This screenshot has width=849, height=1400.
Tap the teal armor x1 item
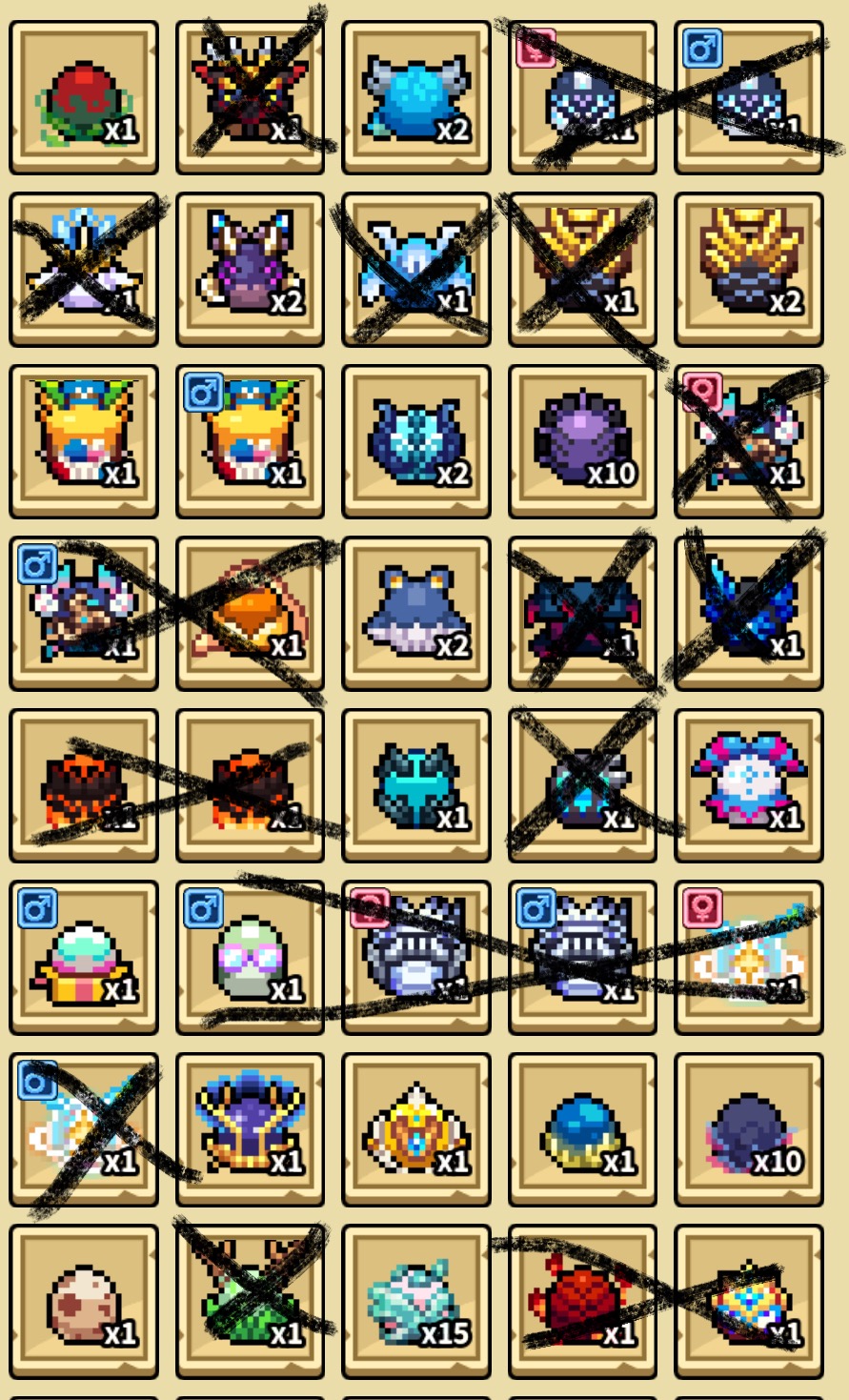[x=416, y=785]
